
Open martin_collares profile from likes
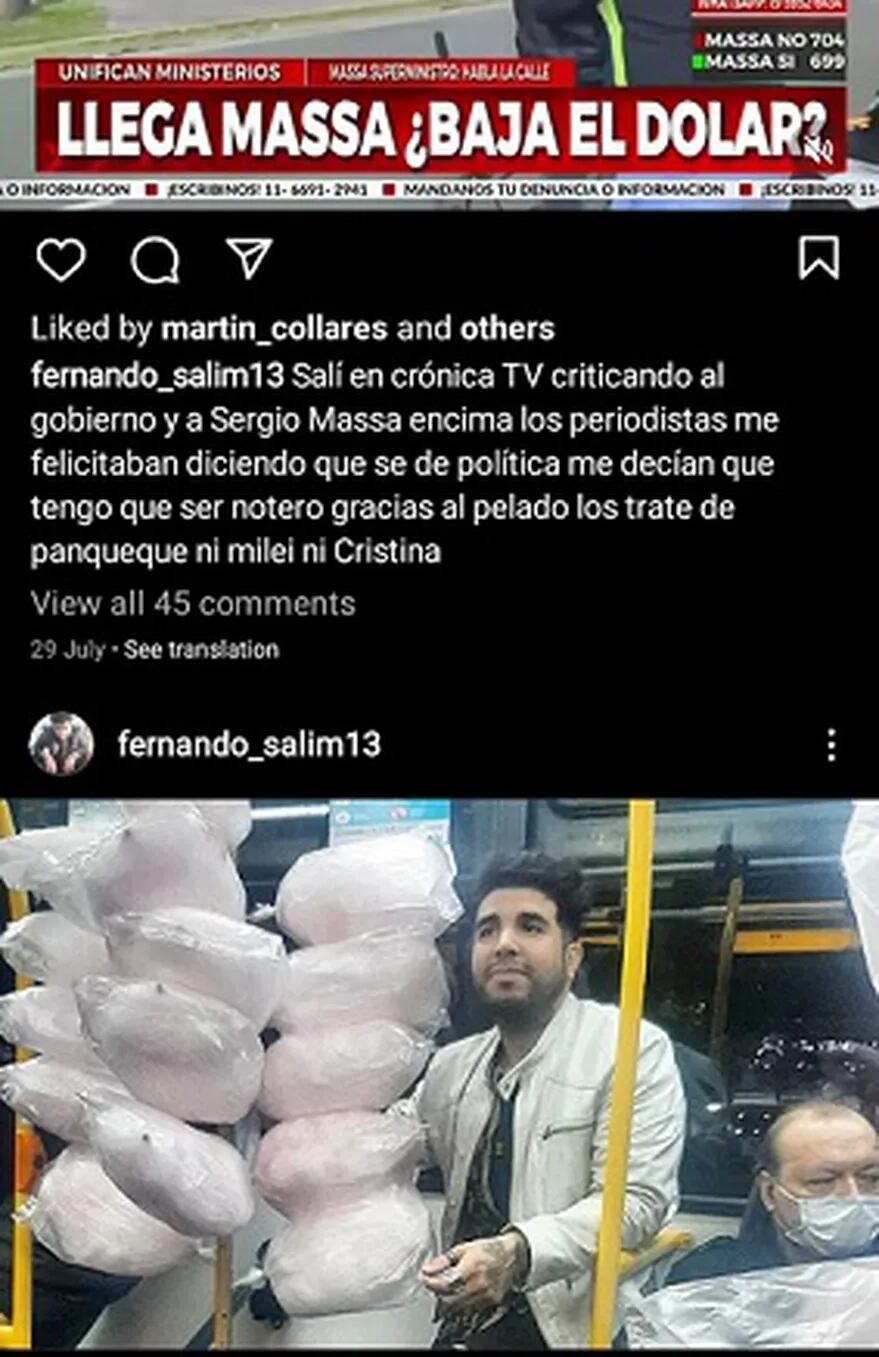(274, 329)
